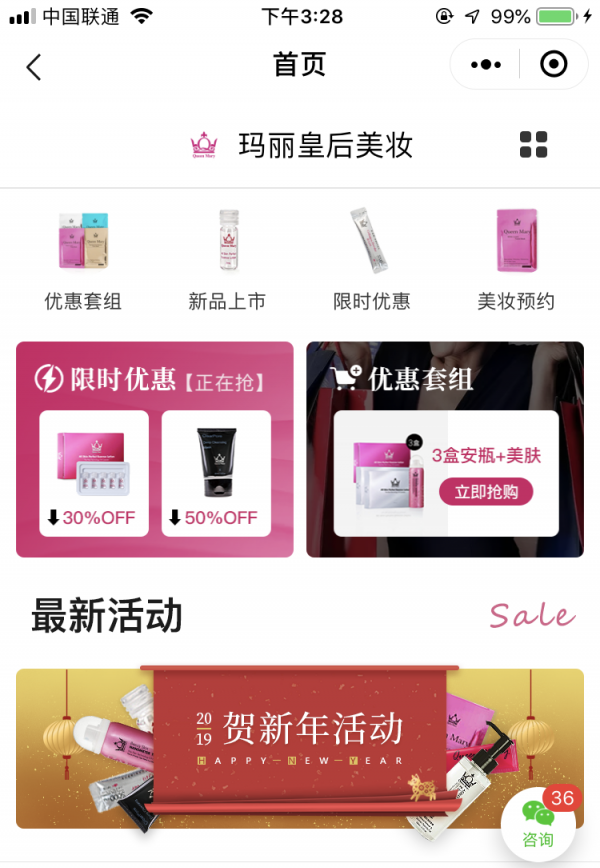Open 优惠套组 category

coord(83,257)
